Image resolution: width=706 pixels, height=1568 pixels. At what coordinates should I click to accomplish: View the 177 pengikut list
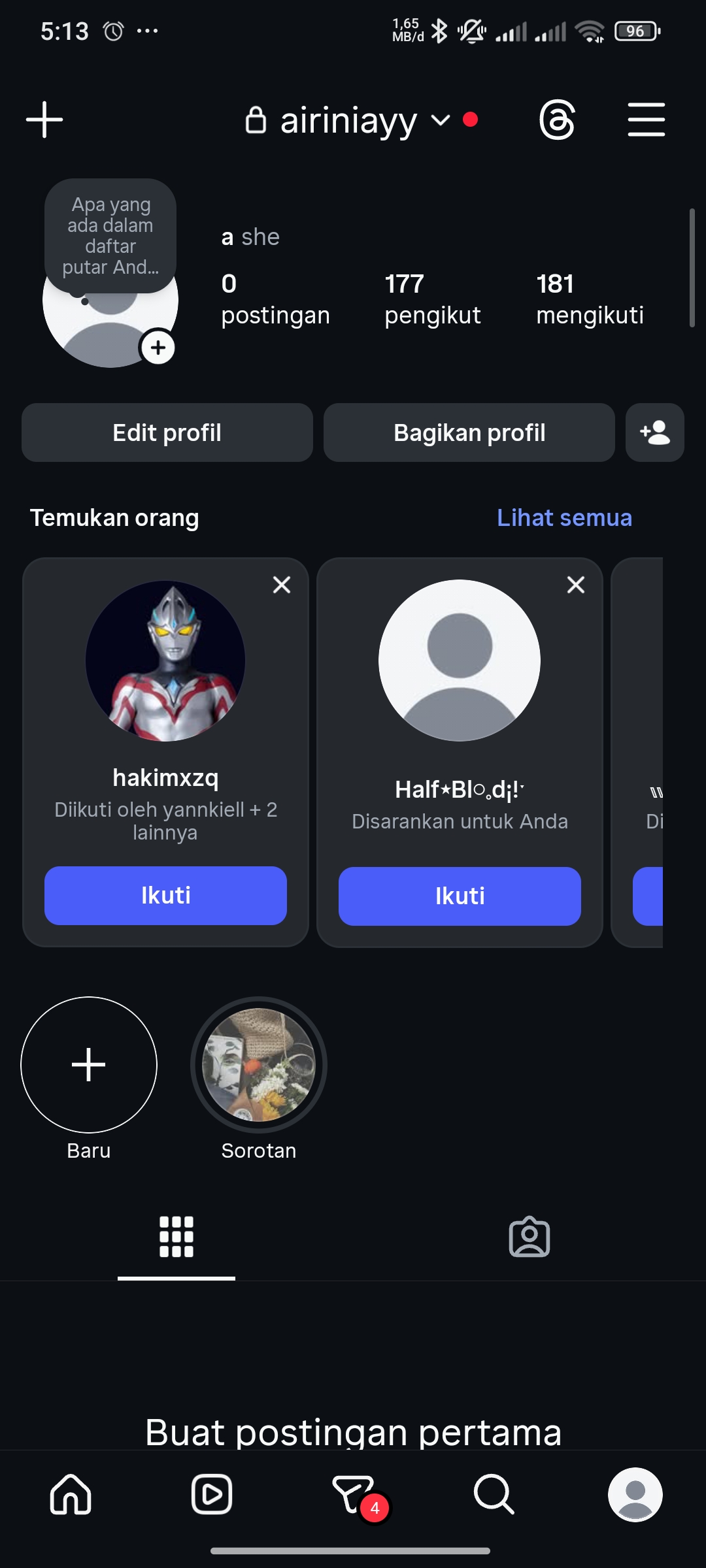pyautogui.click(x=432, y=299)
